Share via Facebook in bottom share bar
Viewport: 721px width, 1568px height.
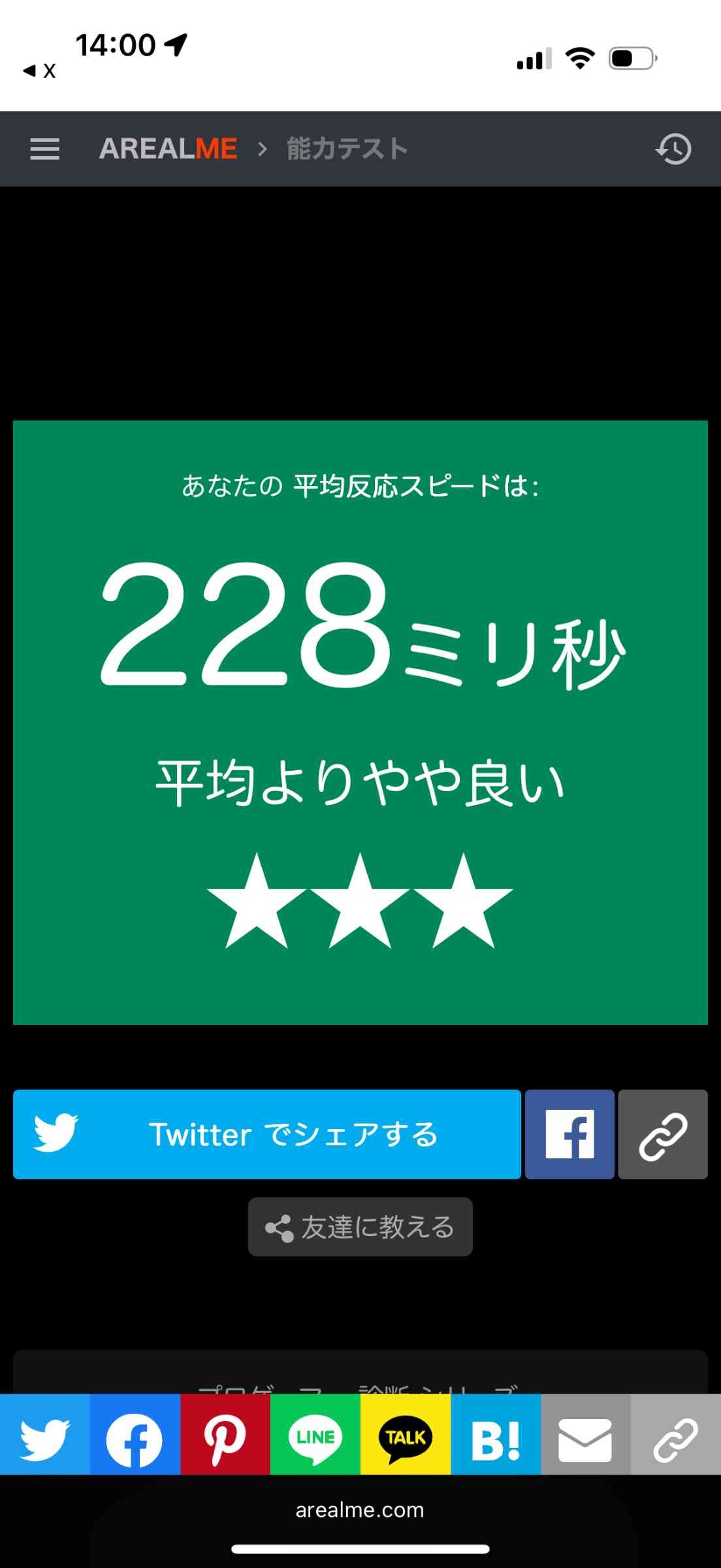point(135,1440)
